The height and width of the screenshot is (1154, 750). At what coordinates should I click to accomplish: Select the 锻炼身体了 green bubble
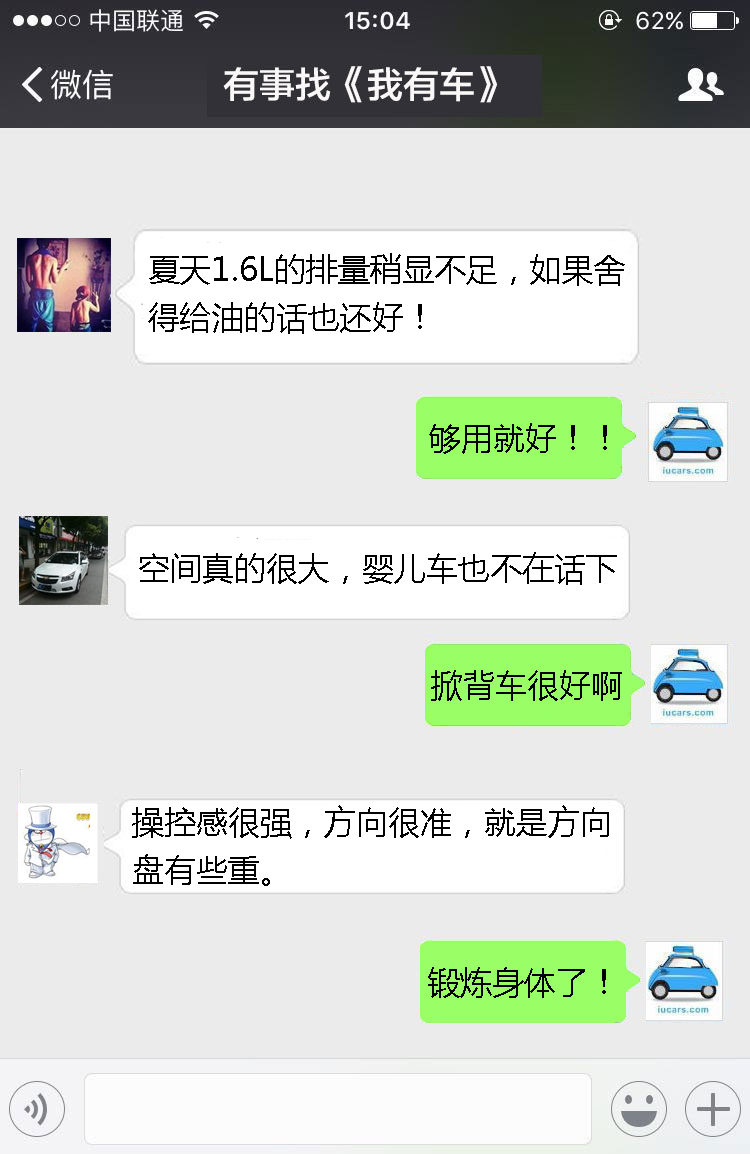524,980
